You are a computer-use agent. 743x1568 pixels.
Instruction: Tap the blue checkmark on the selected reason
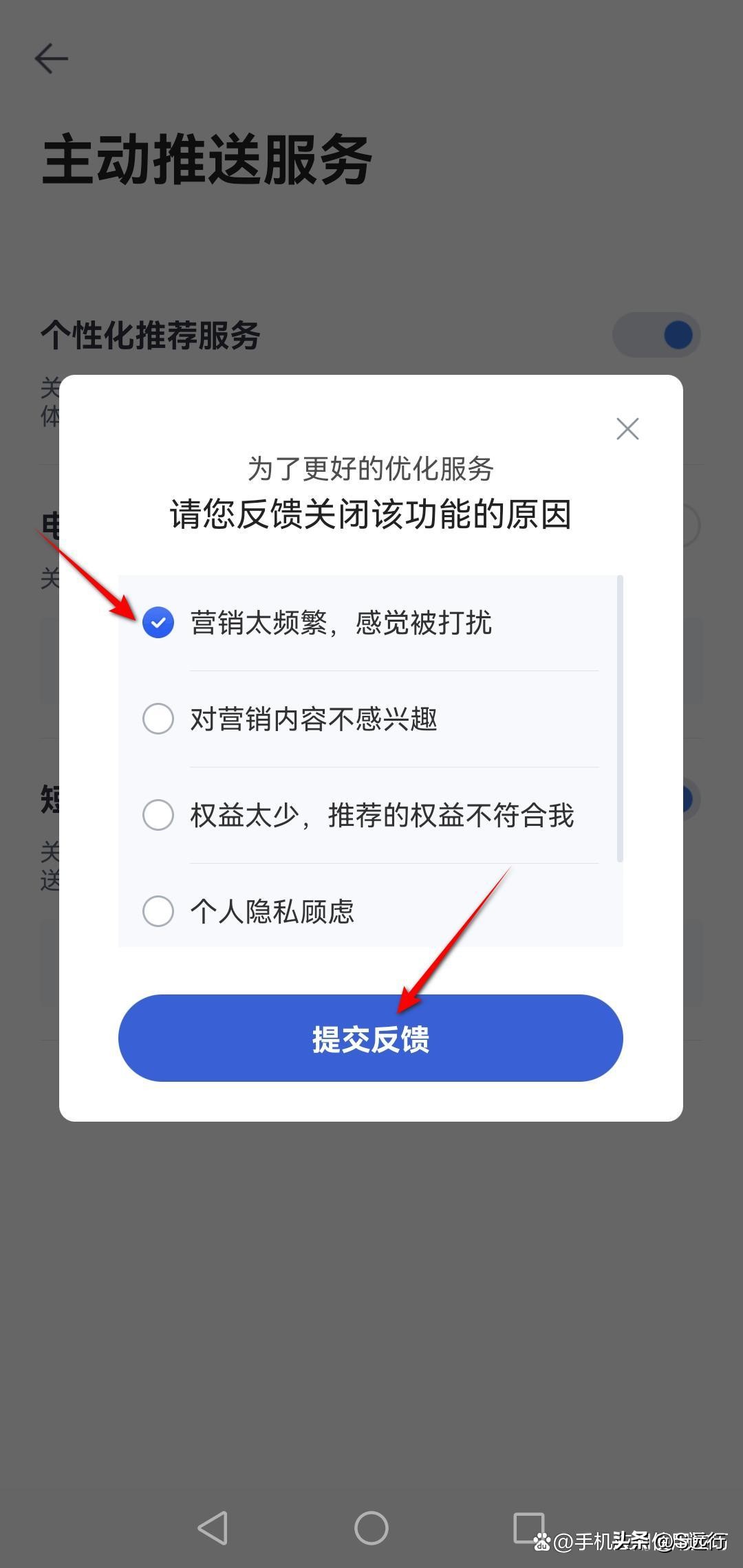pyautogui.click(x=158, y=623)
